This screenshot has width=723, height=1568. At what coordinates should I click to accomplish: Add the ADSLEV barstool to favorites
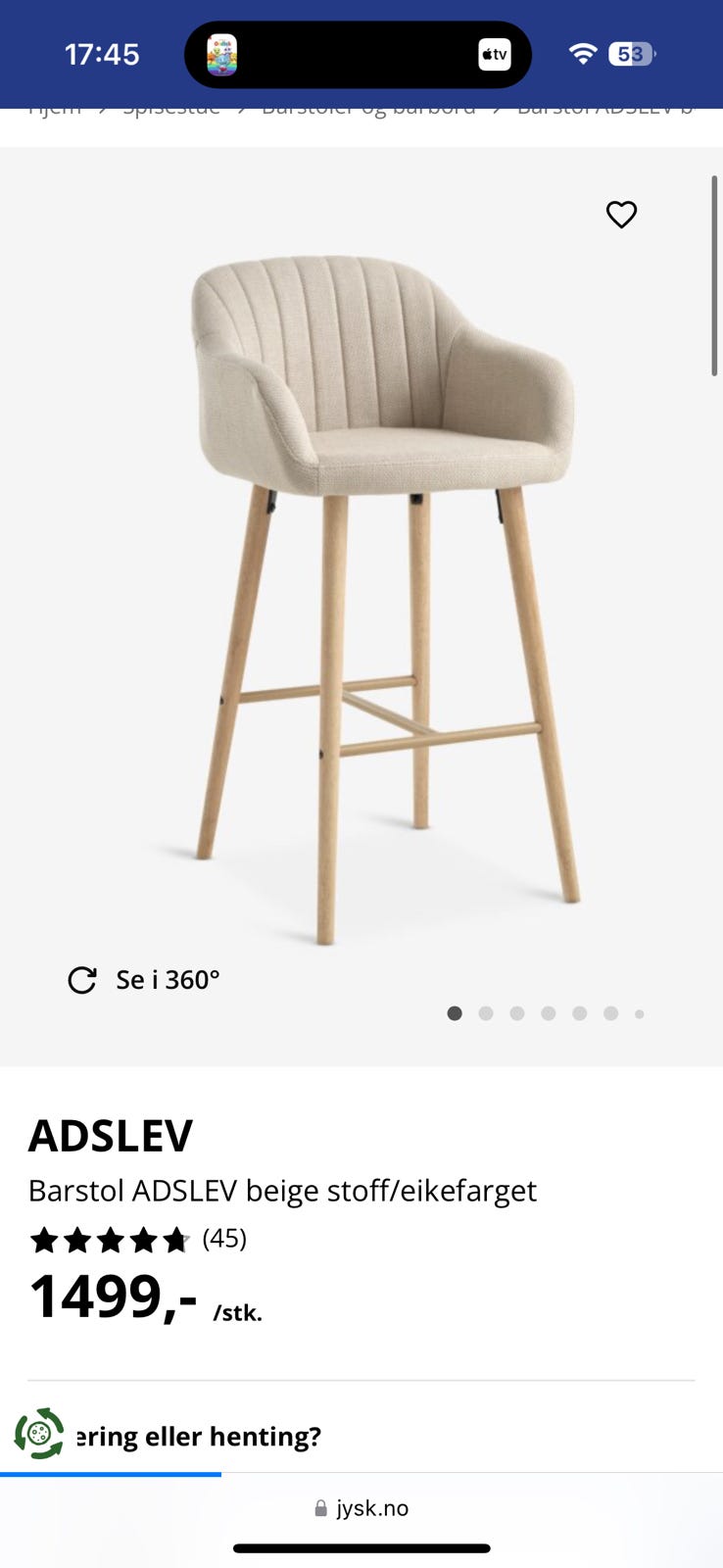[621, 215]
